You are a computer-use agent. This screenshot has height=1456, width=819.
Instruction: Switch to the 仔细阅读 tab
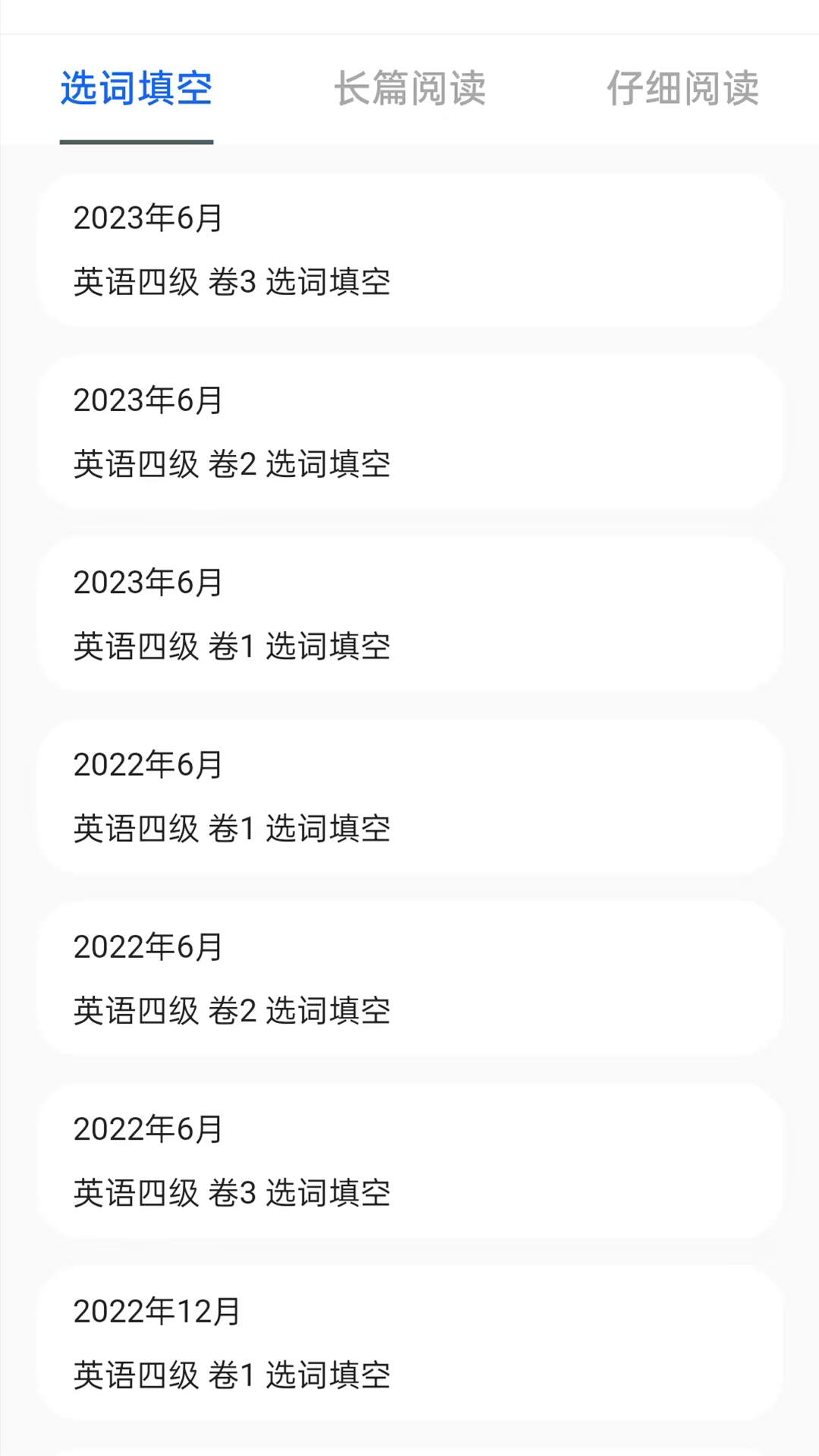682,89
